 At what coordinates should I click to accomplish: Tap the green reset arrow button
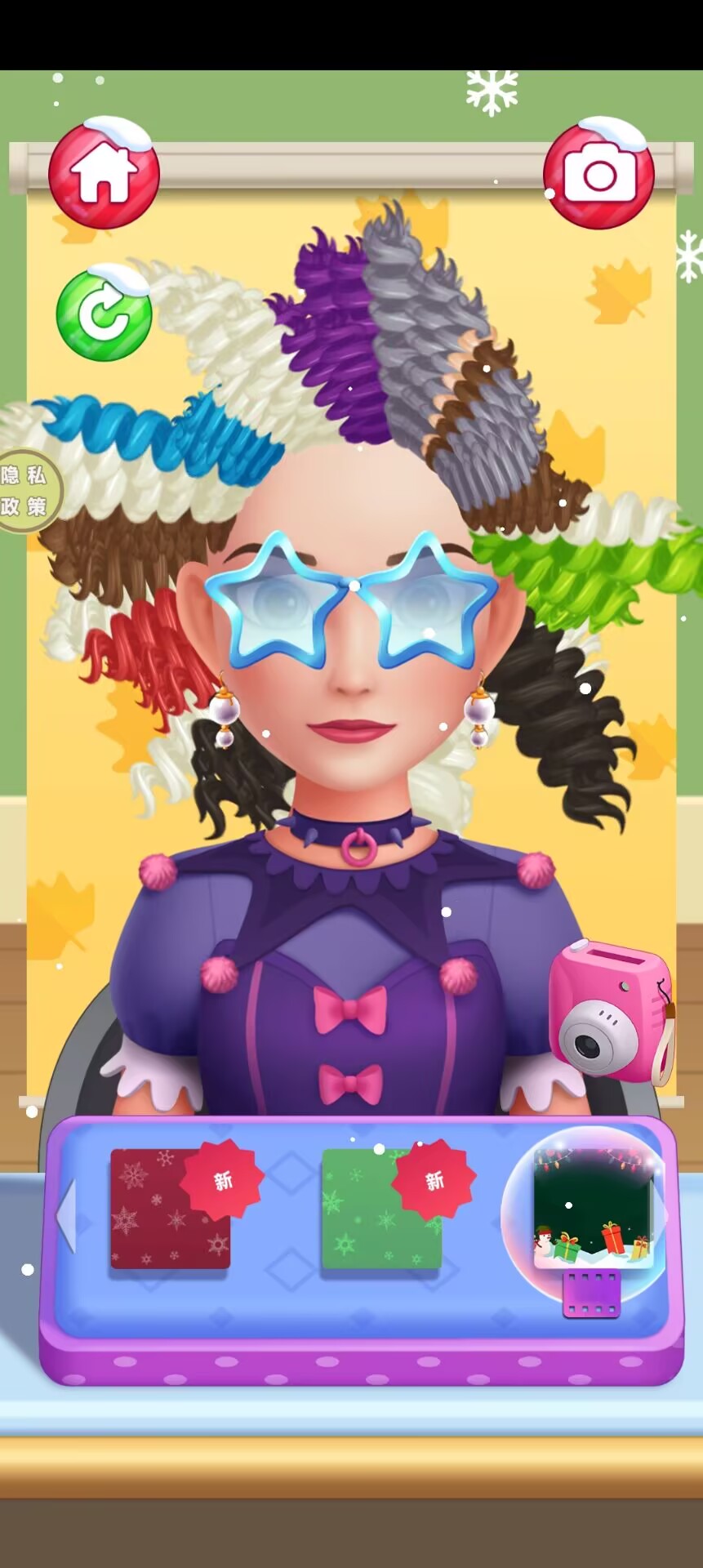[x=104, y=314]
